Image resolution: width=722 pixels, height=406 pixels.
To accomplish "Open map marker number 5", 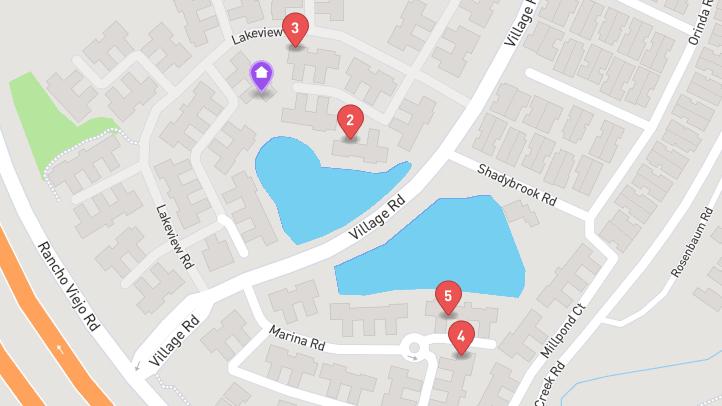I will (448, 296).
